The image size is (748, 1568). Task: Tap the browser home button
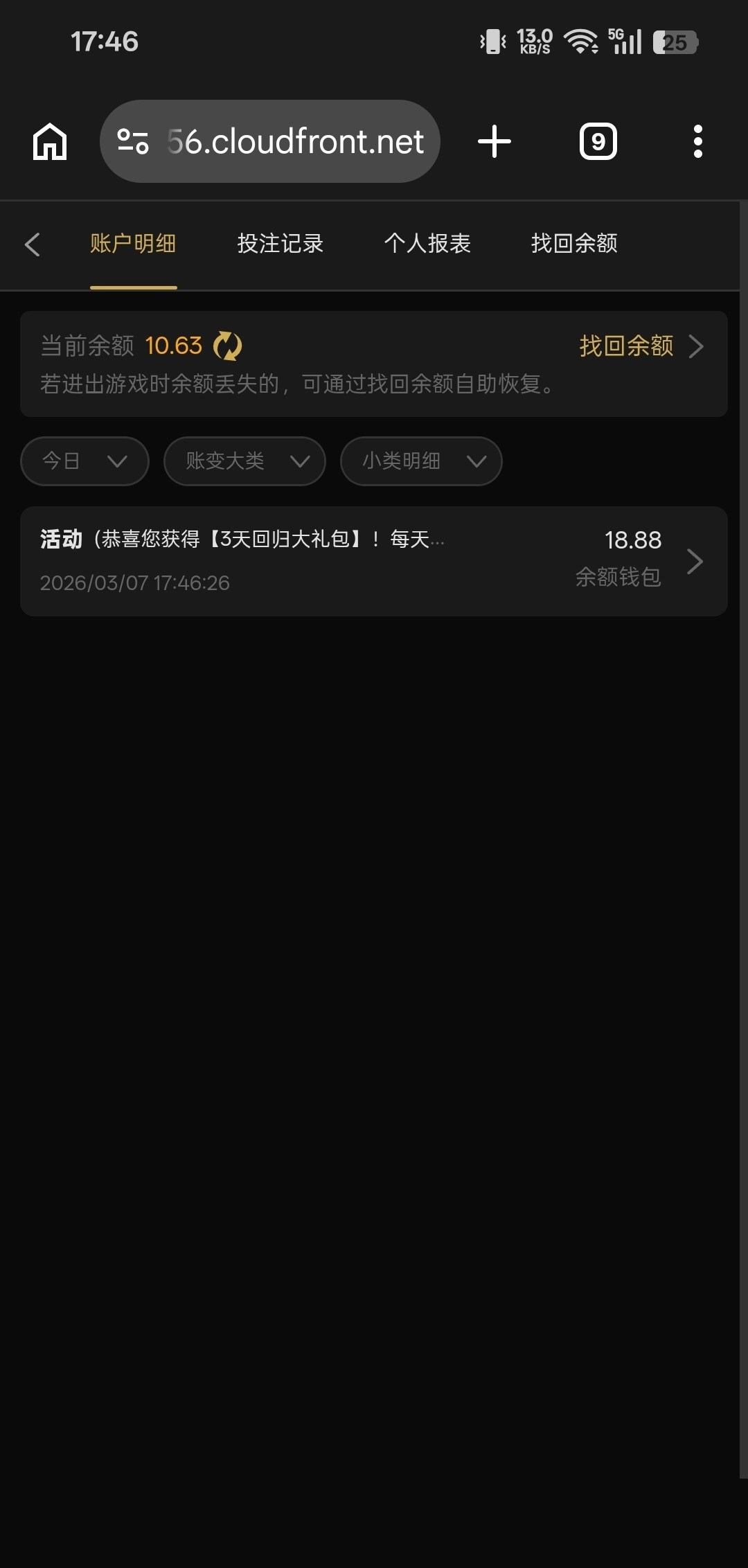[x=50, y=142]
